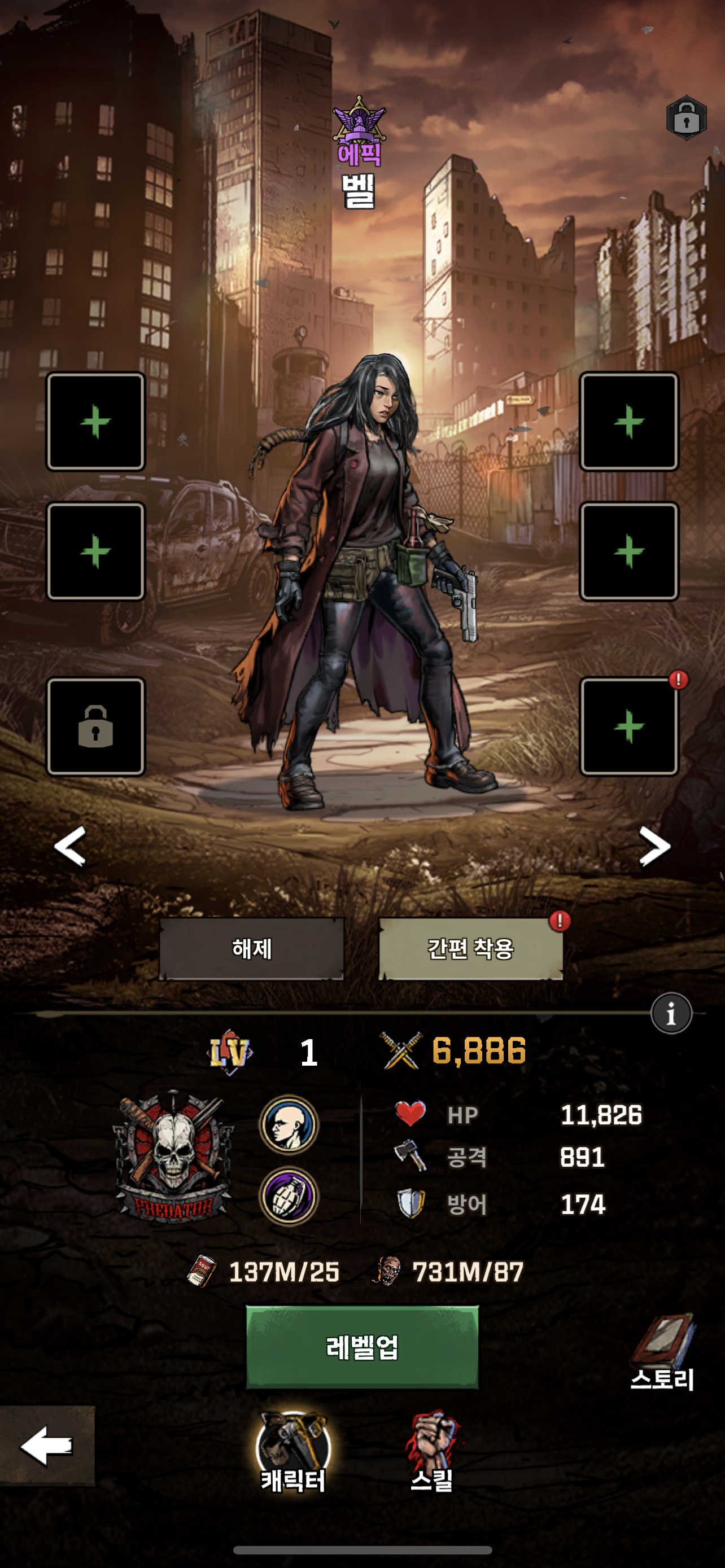
Task: Go back with the white arrow button
Action: click(x=47, y=1446)
